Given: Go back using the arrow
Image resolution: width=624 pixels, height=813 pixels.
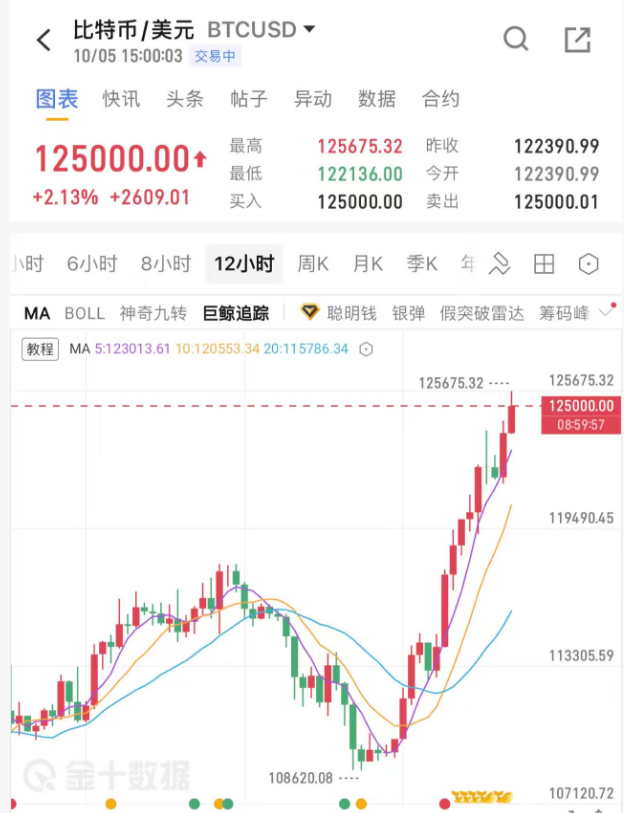Looking at the screenshot, I should click(43, 40).
